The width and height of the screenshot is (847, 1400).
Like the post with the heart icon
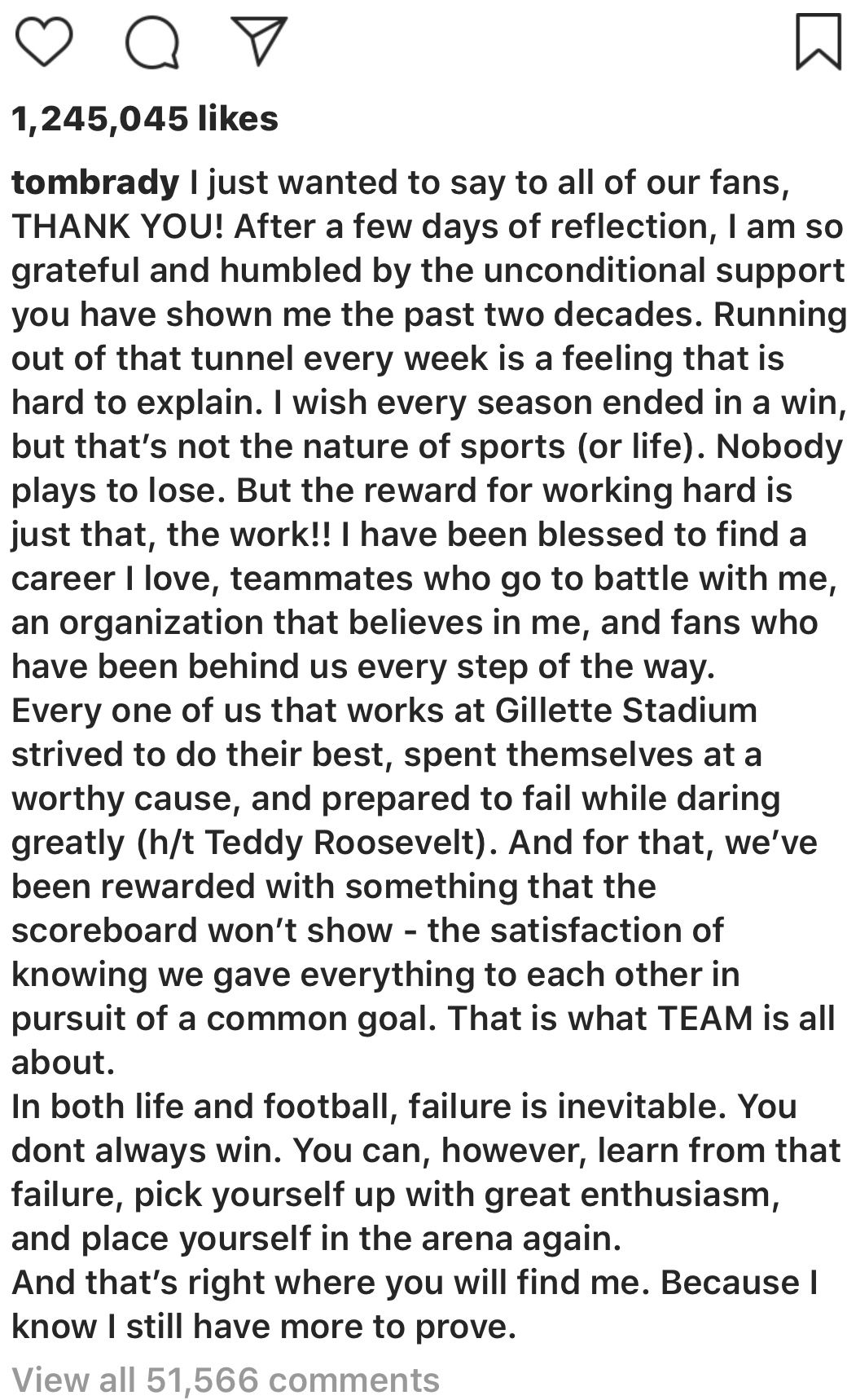coord(44,42)
